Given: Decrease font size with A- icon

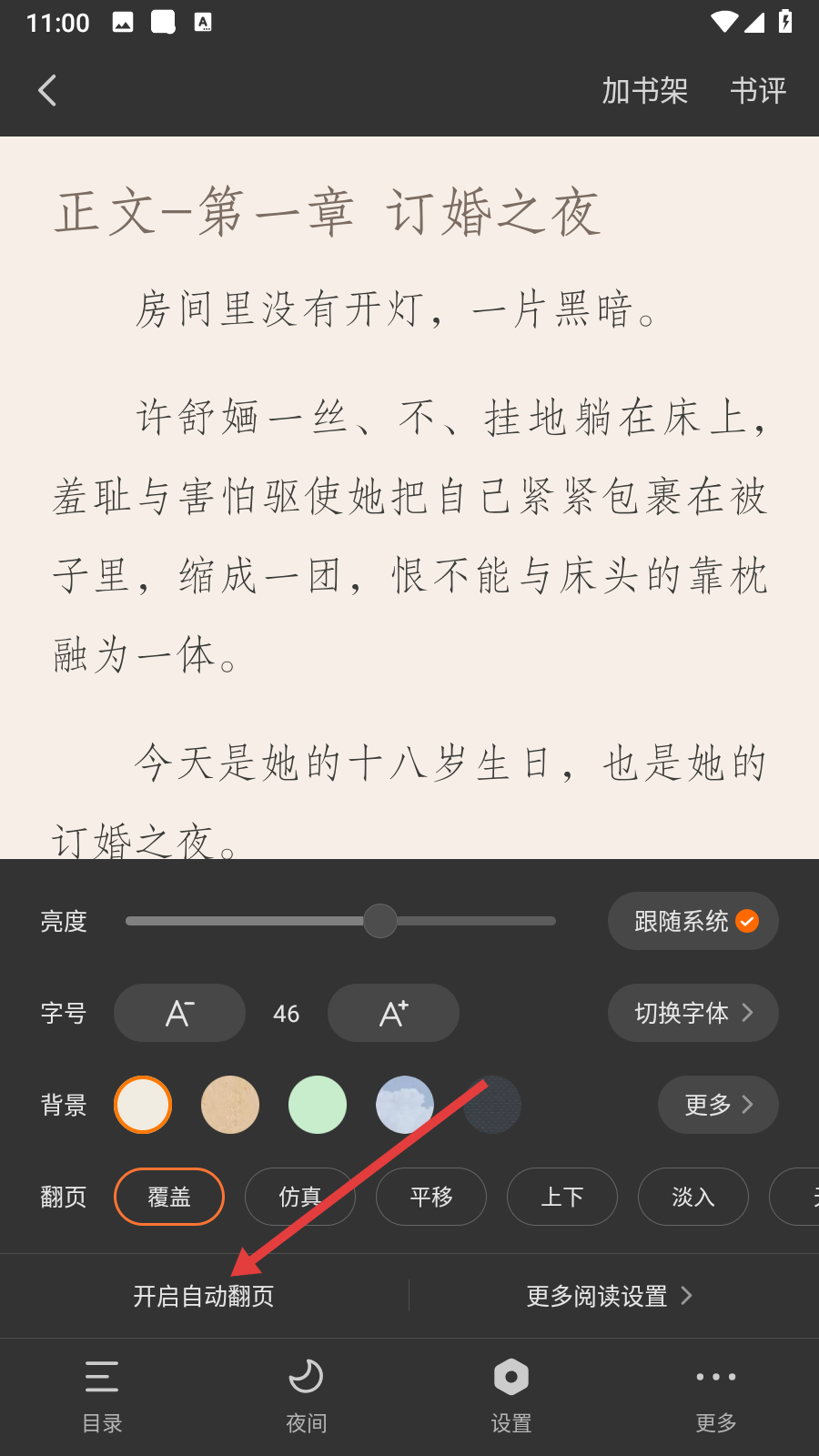Looking at the screenshot, I should pyautogui.click(x=179, y=1013).
